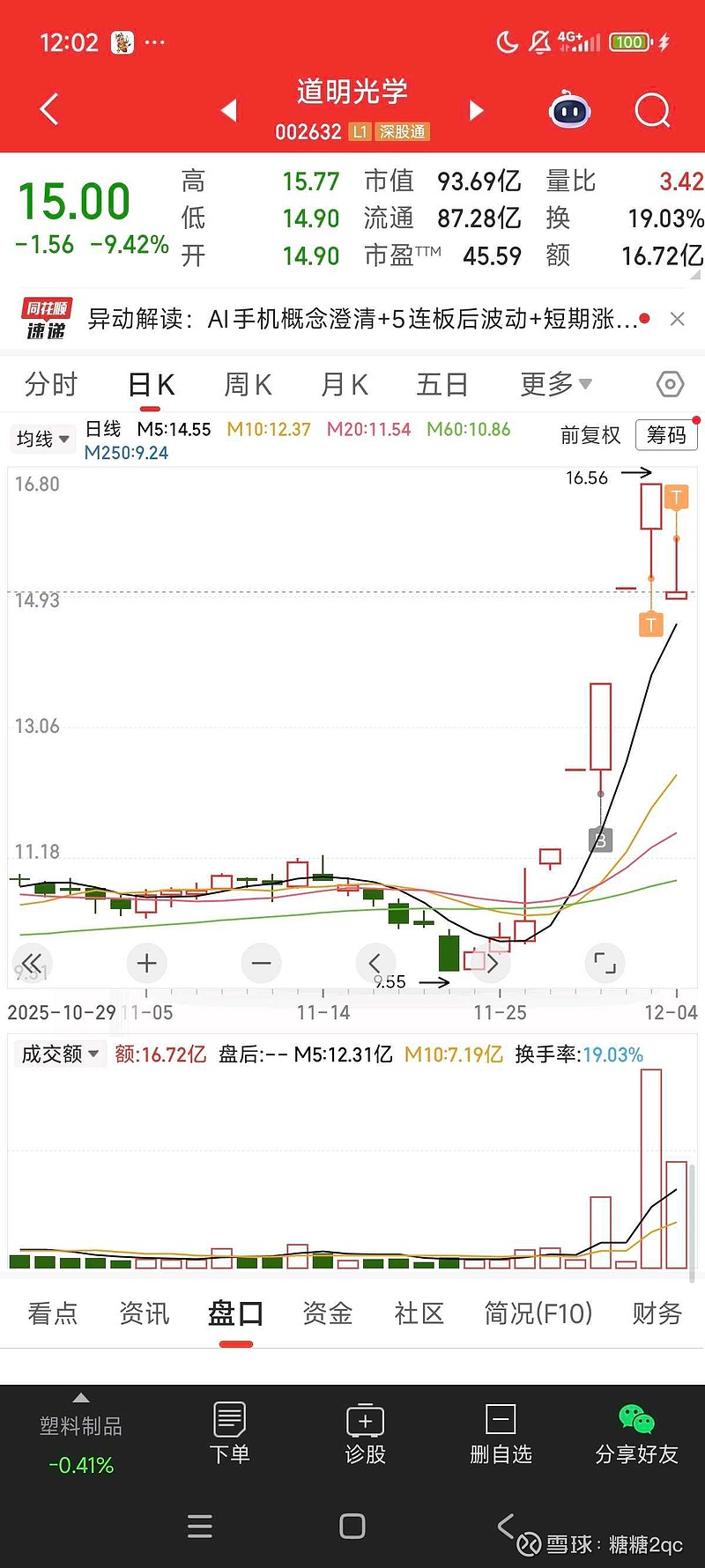The height and width of the screenshot is (1568, 705).
Task: Zoom in on the K-line chart with plus icon
Action: pyautogui.click(x=146, y=963)
